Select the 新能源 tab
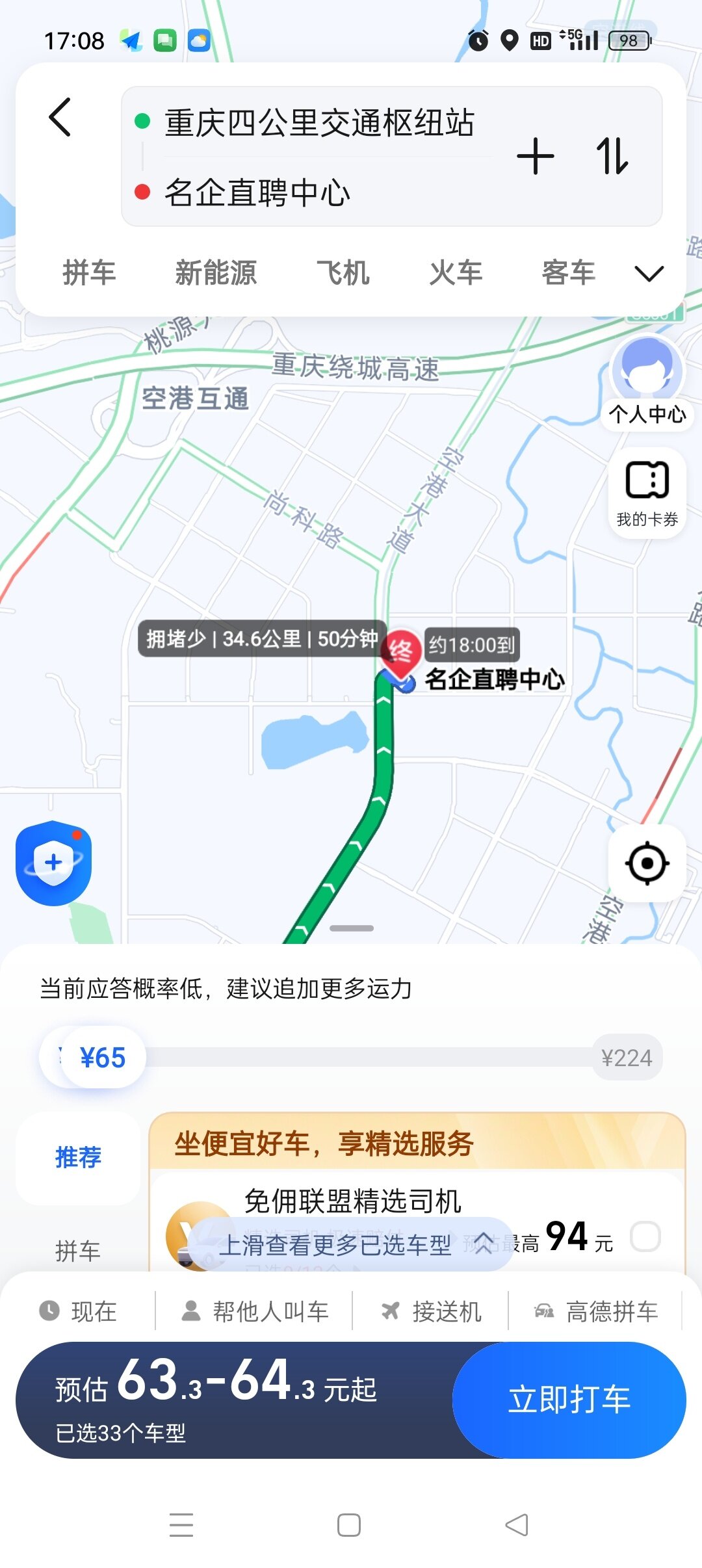Viewport: 702px width, 1568px height. (x=216, y=272)
